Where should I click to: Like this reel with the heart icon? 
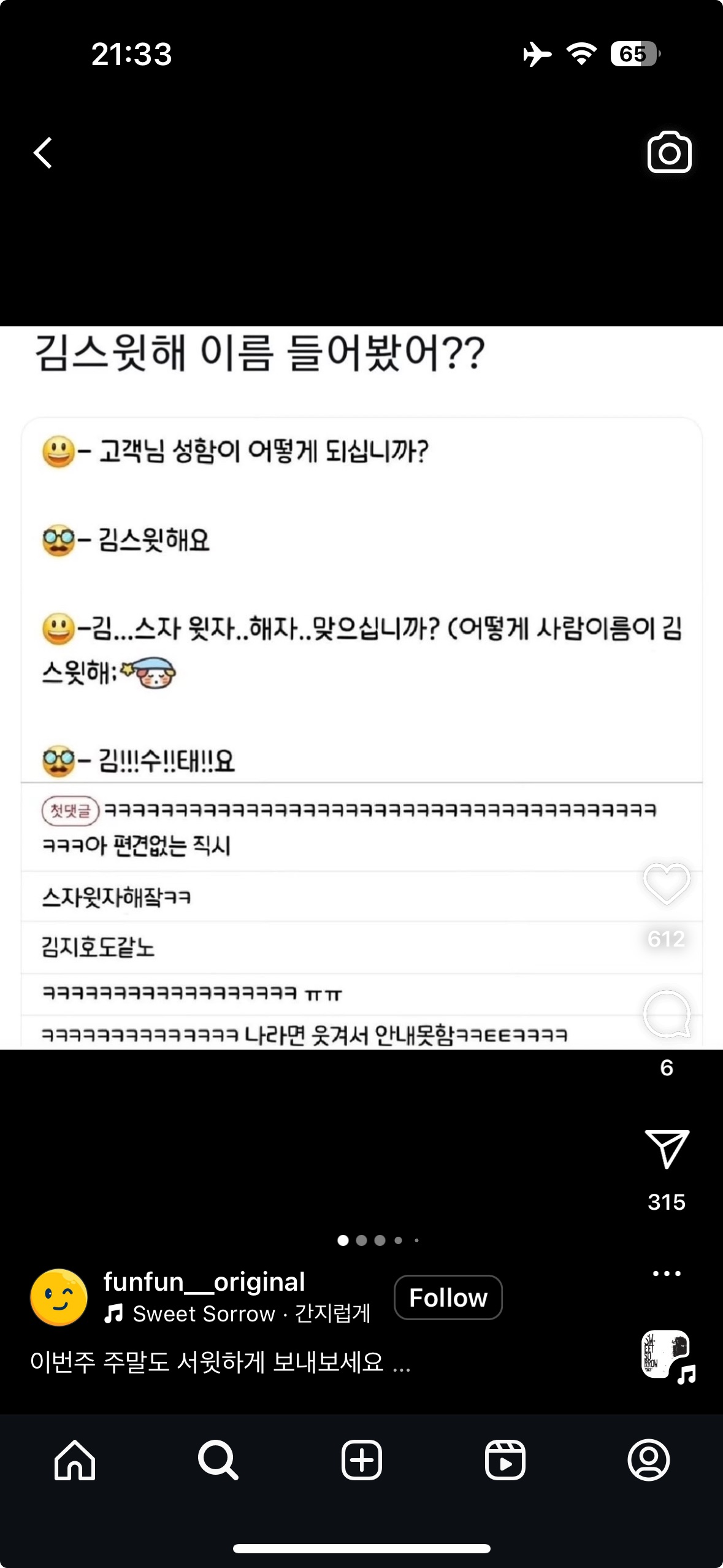coord(667,884)
